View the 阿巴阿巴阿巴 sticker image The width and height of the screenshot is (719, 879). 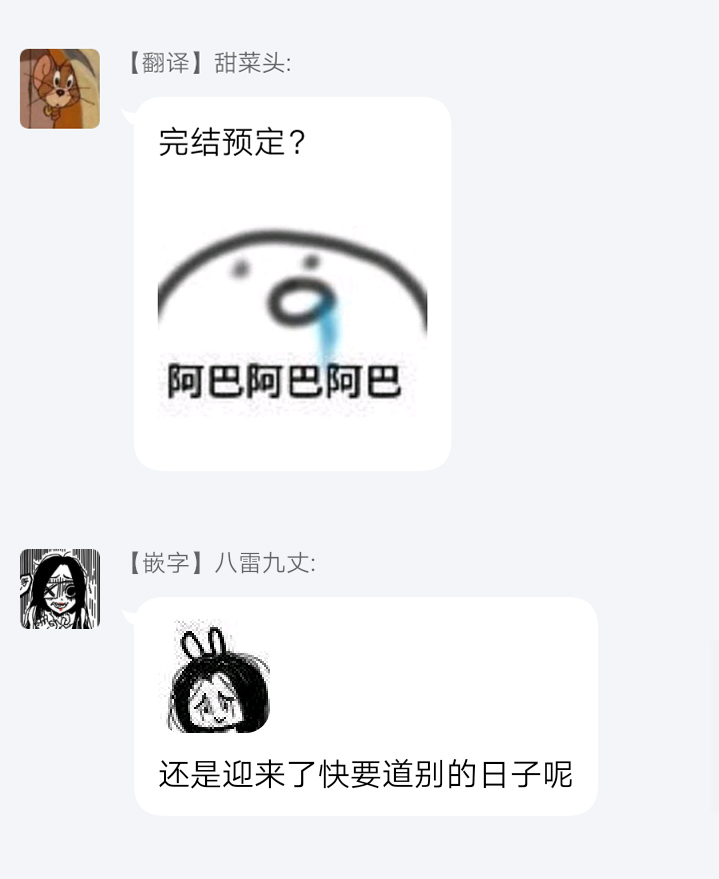pos(292,320)
